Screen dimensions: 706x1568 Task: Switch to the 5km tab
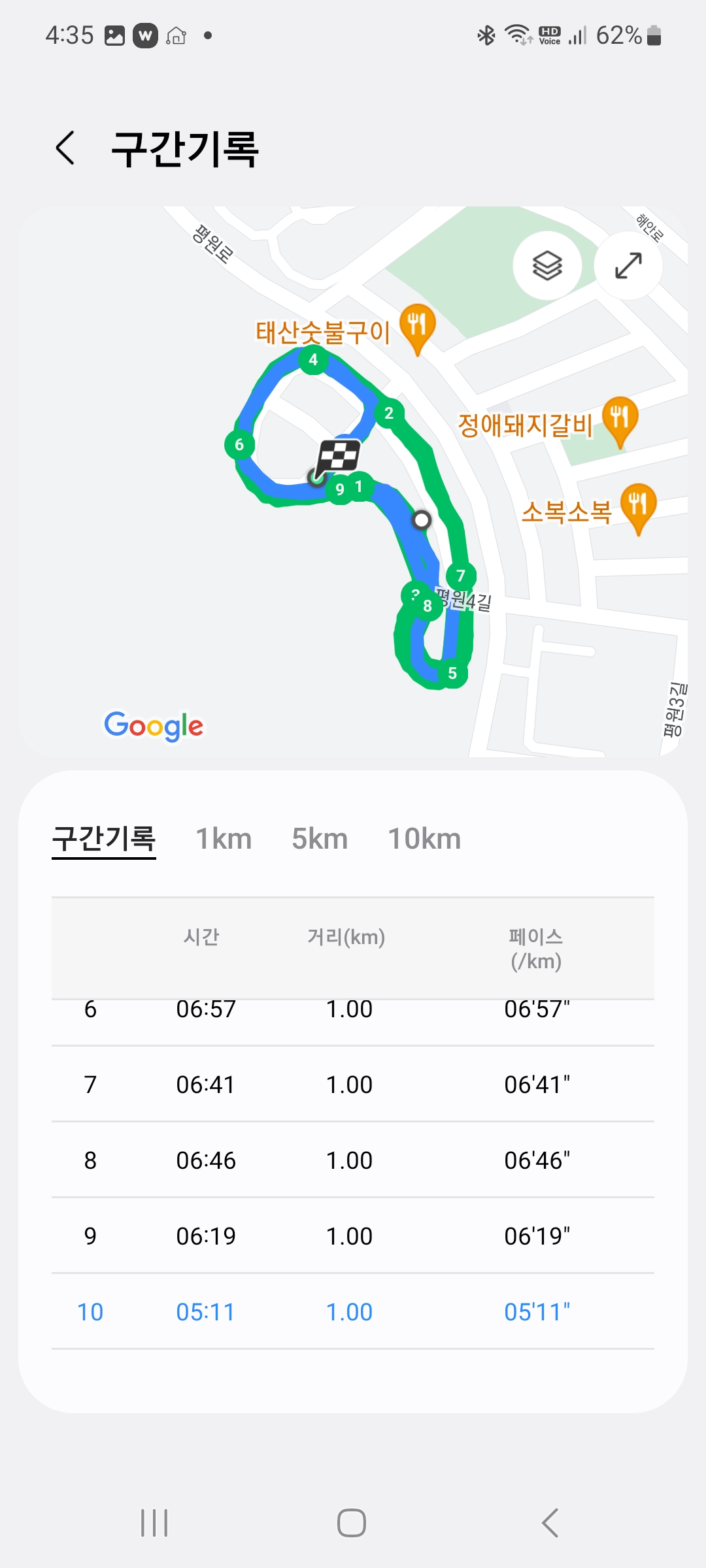(320, 839)
